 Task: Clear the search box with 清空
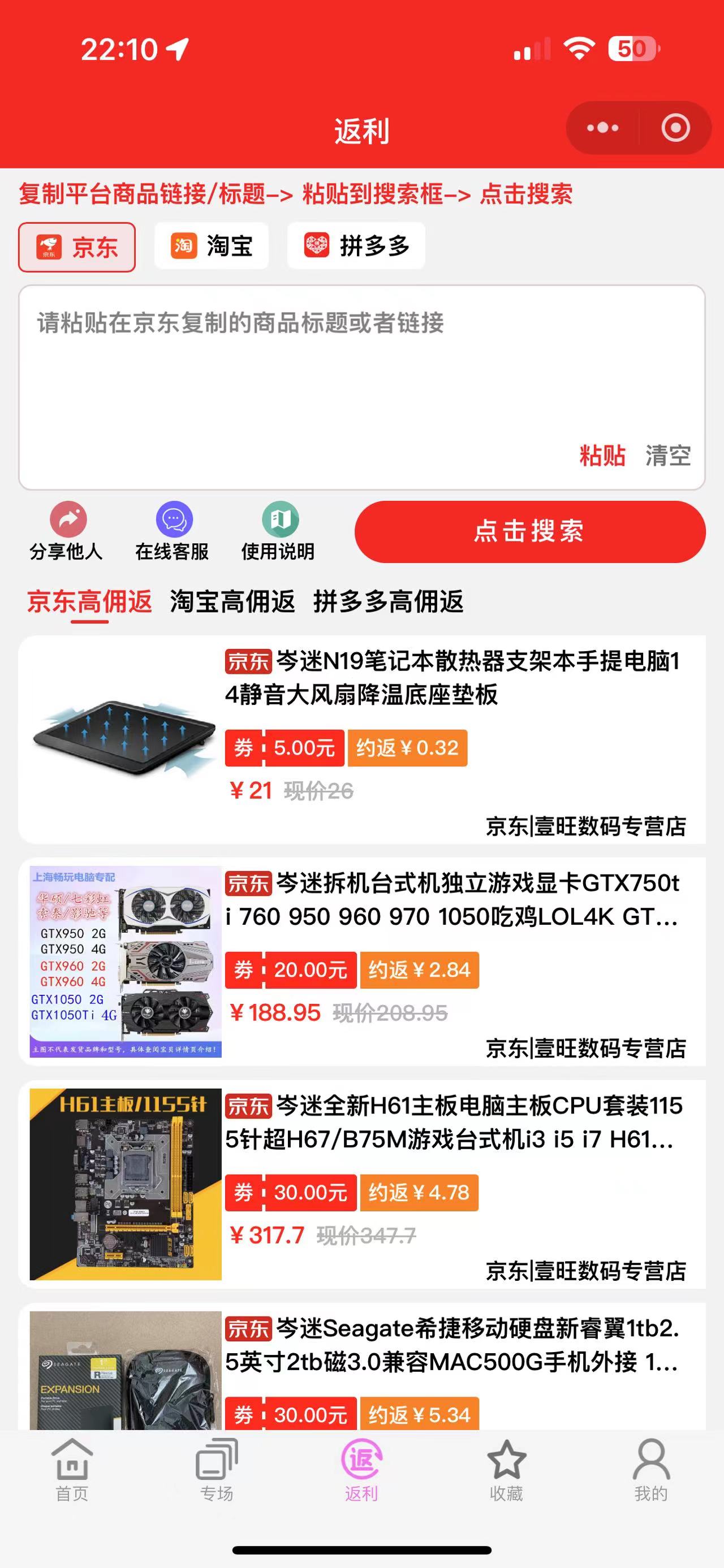(668, 455)
